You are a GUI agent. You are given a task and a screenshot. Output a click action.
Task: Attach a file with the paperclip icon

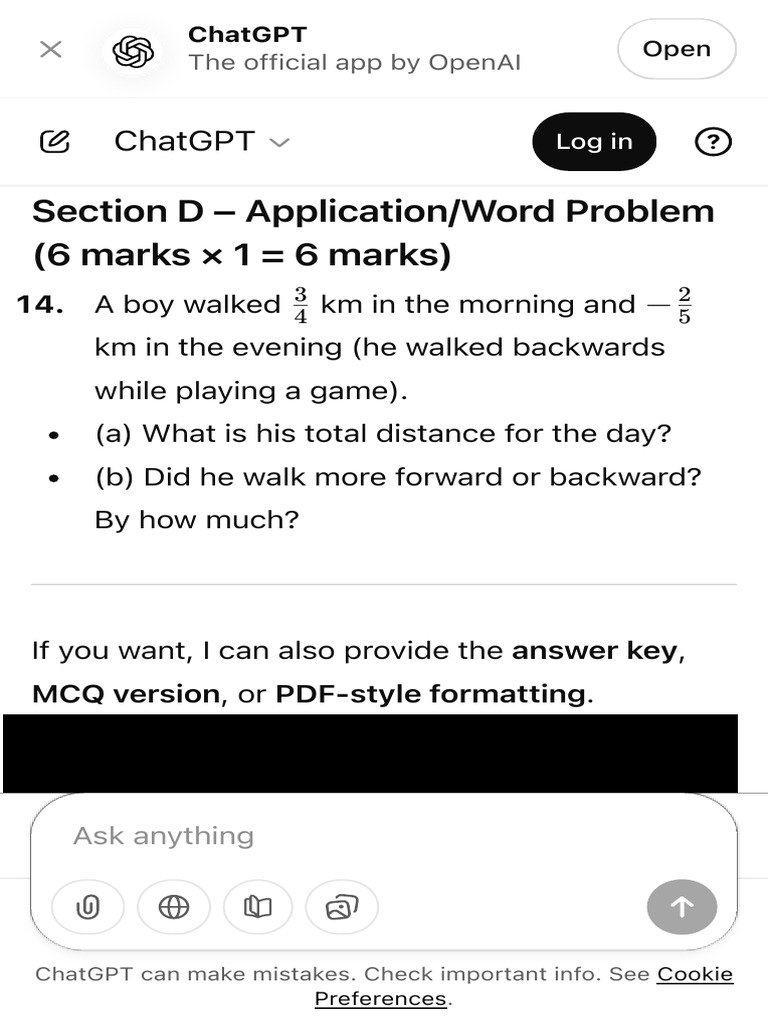tap(88, 906)
